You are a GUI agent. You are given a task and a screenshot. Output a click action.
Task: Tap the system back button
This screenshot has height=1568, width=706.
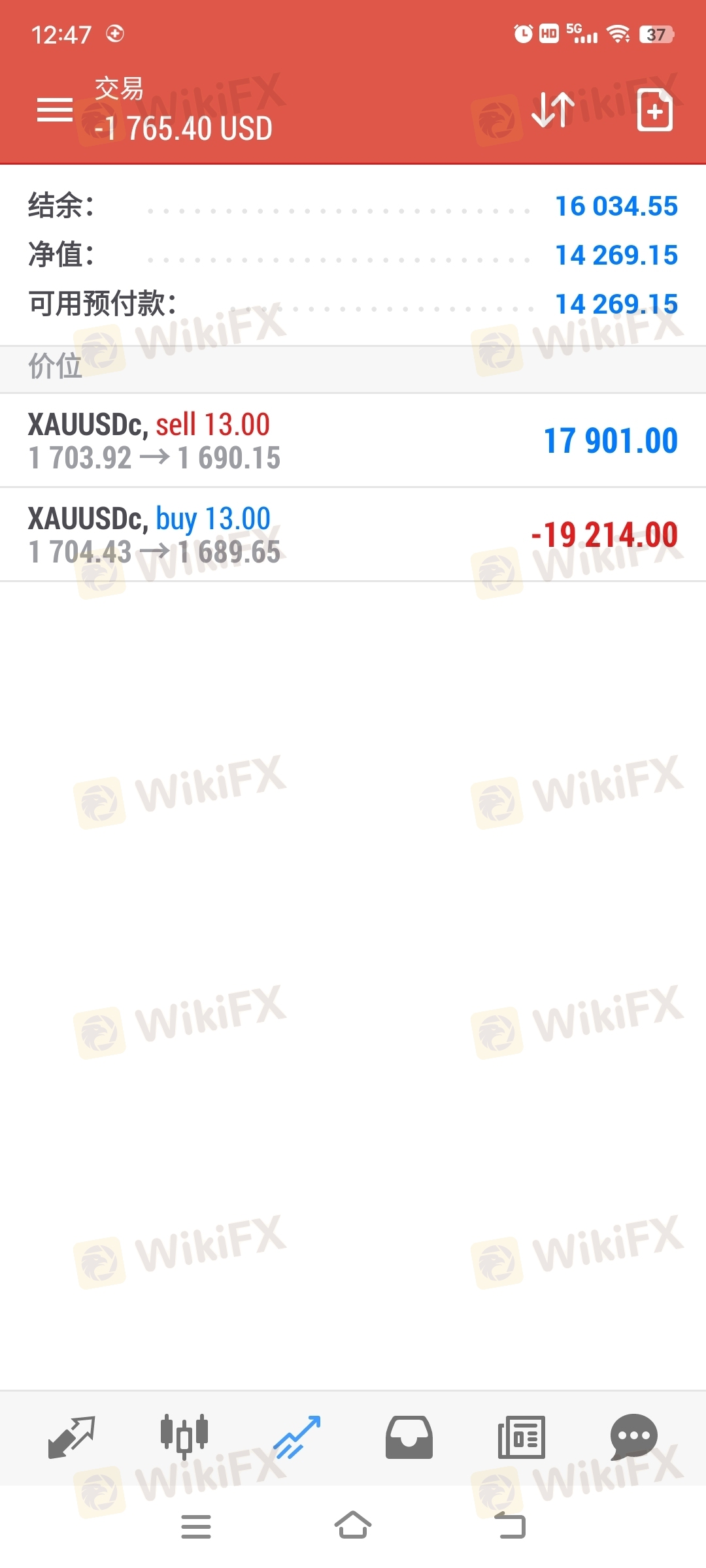click(x=510, y=1526)
